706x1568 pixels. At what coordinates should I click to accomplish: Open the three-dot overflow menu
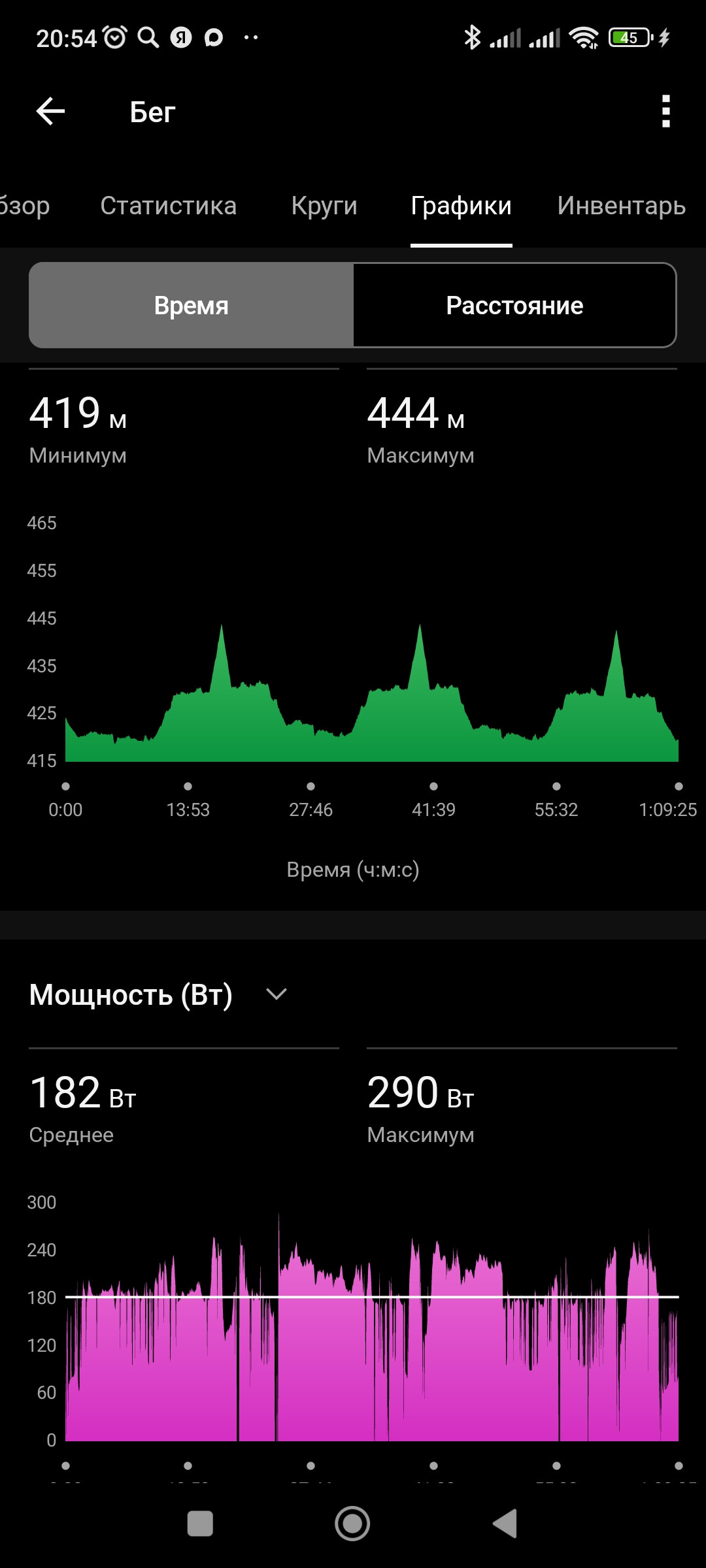(665, 112)
